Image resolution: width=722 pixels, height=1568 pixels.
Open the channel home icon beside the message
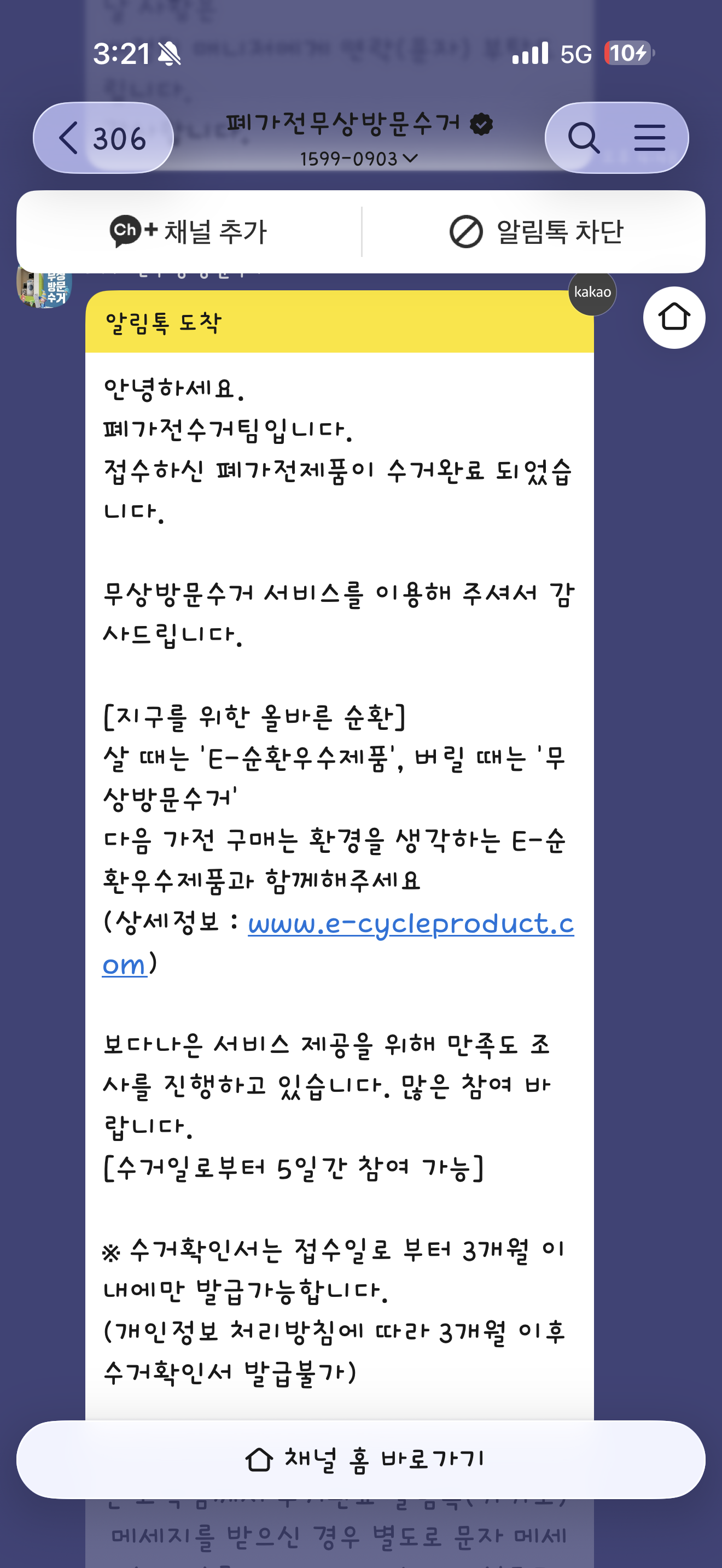(674, 317)
